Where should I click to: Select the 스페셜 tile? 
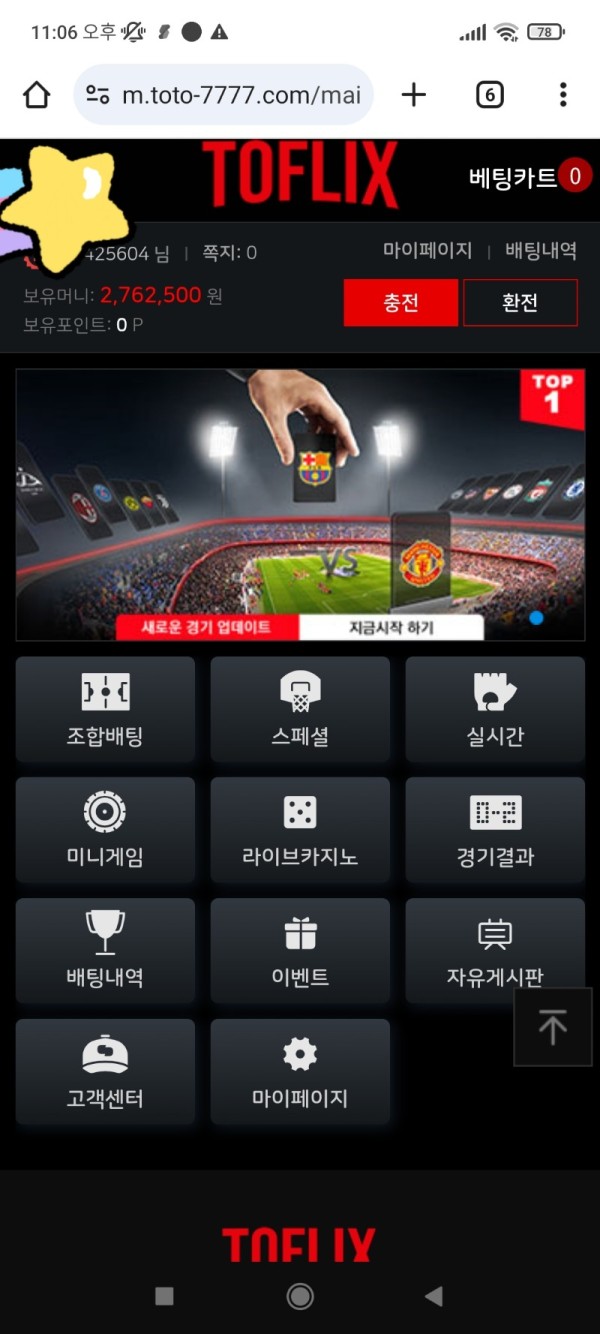(x=300, y=709)
